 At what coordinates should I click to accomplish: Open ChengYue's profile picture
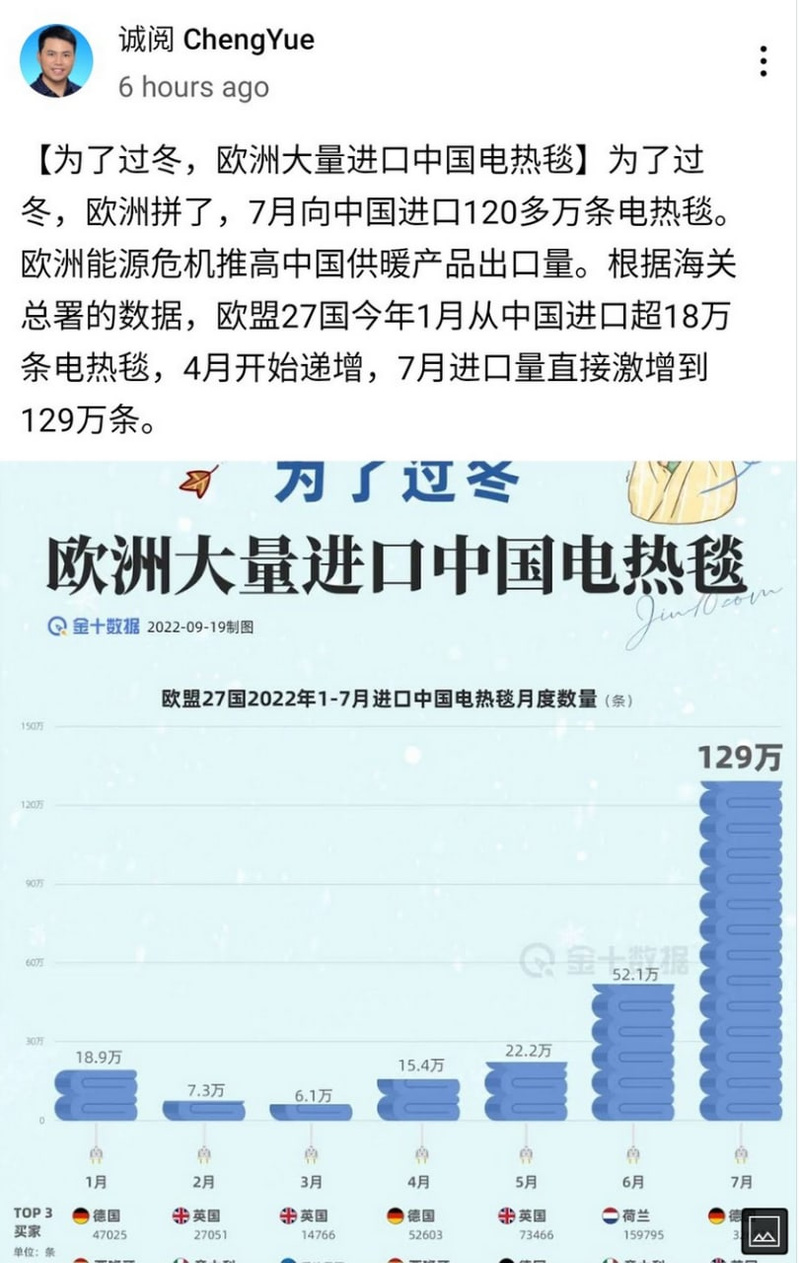click(x=56, y=61)
